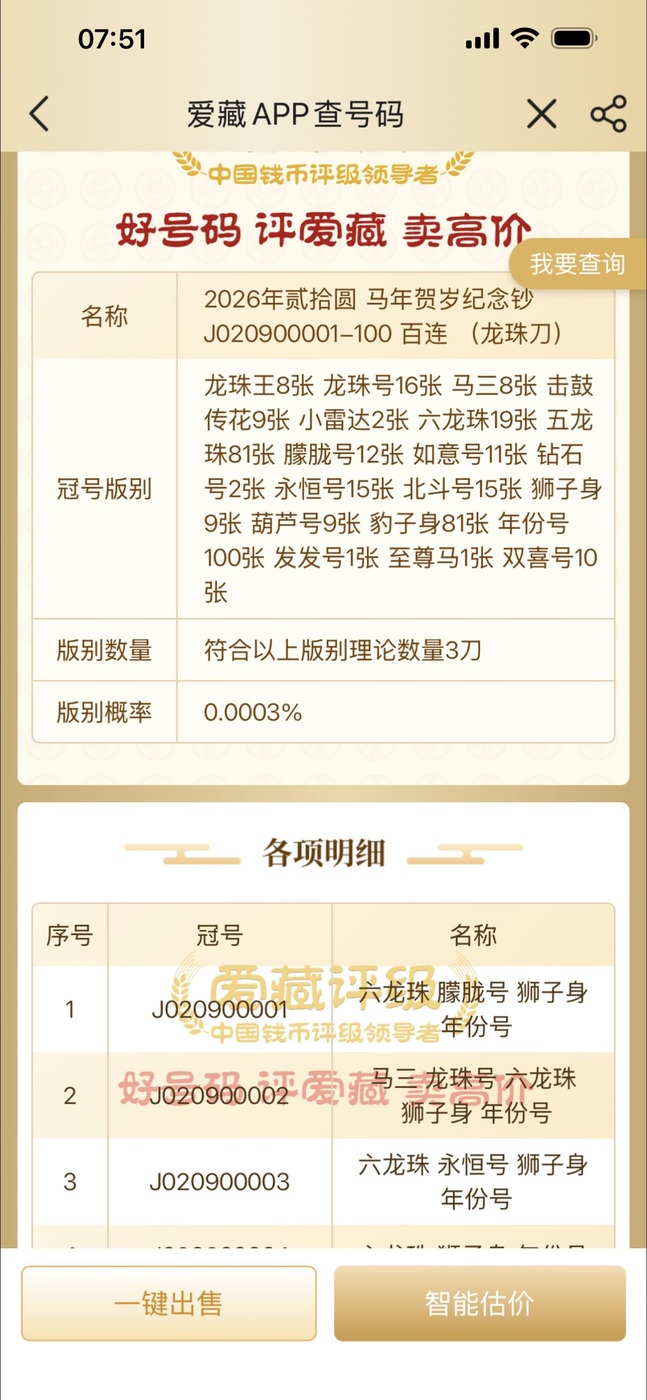The height and width of the screenshot is (1400, 647).
Task: Open 智能估价 smart valuation
Action: coord(479,1303)
